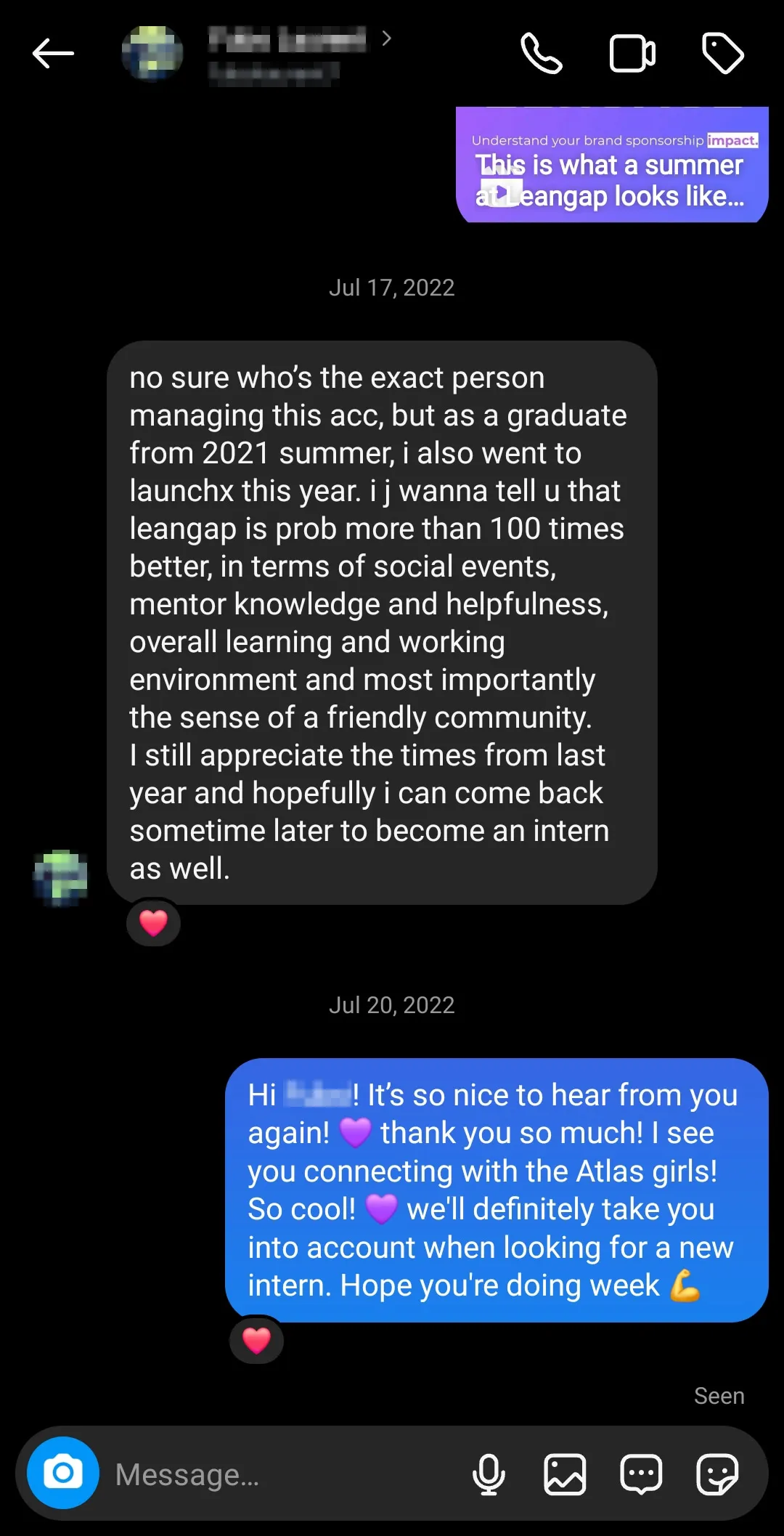784x1536 pixels.
Task: Open the sticker picker
Action: pyautogui.click(x=717, y=1474)
